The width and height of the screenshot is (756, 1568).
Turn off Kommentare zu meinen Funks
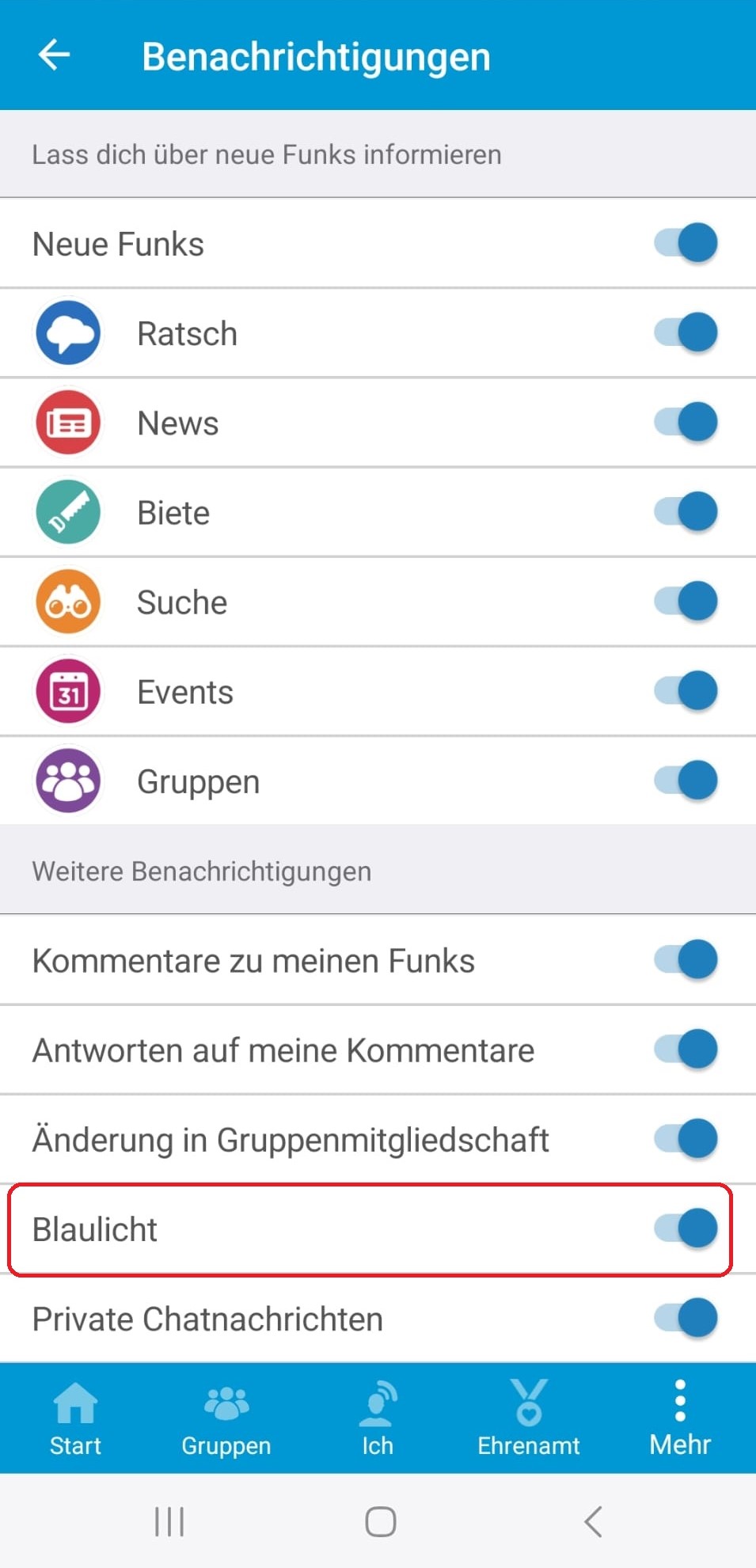(686, 959)
